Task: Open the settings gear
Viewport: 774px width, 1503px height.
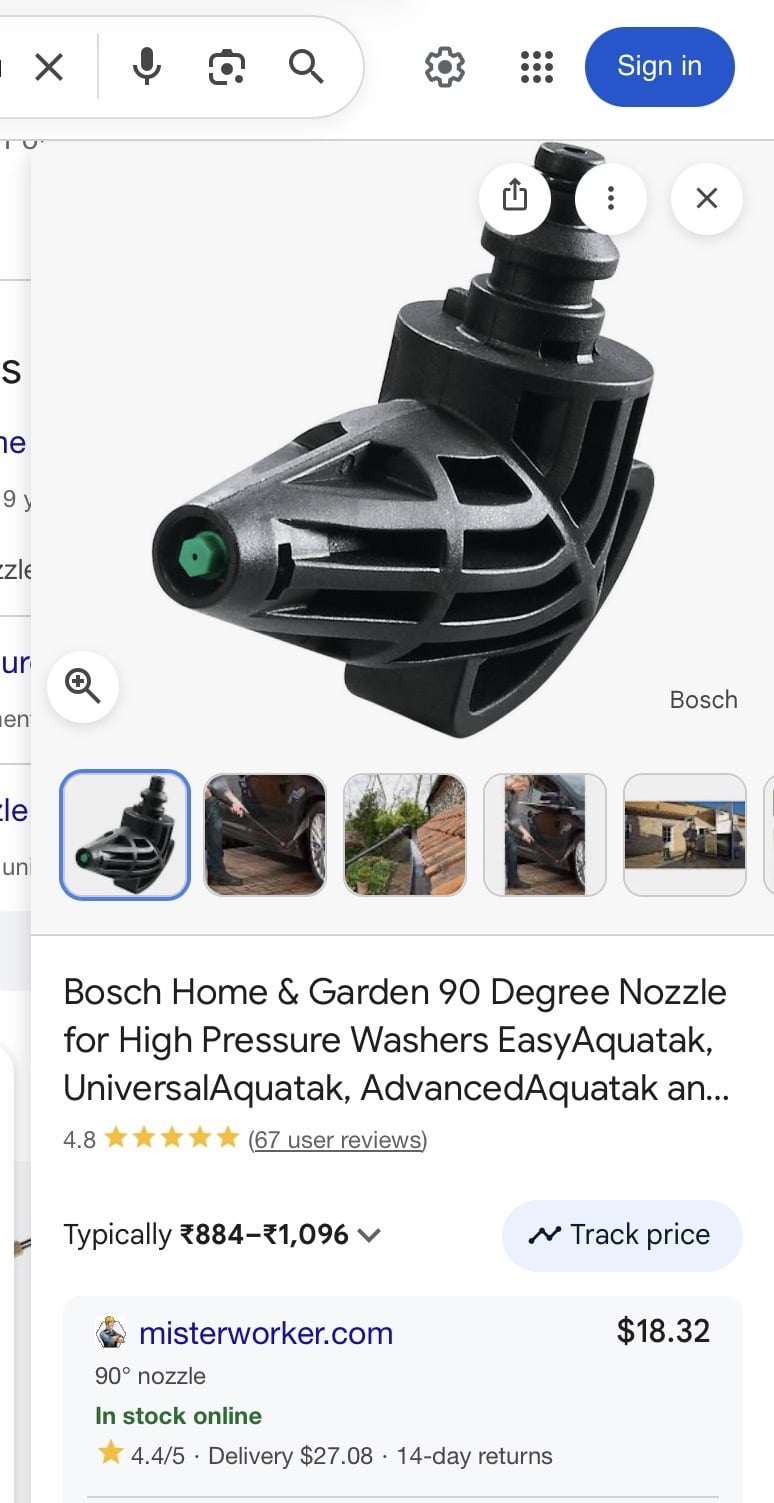Action: [445, 67]
